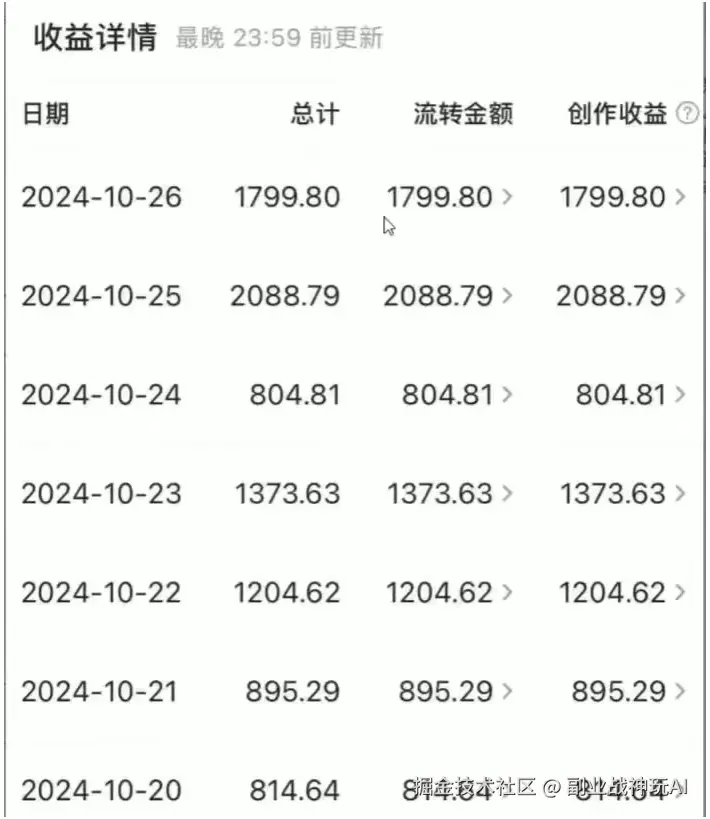Open the help icon beside 创作收益
Viewport: 710px width, 819px height.
pyautogui.click(x=687, y=114)
